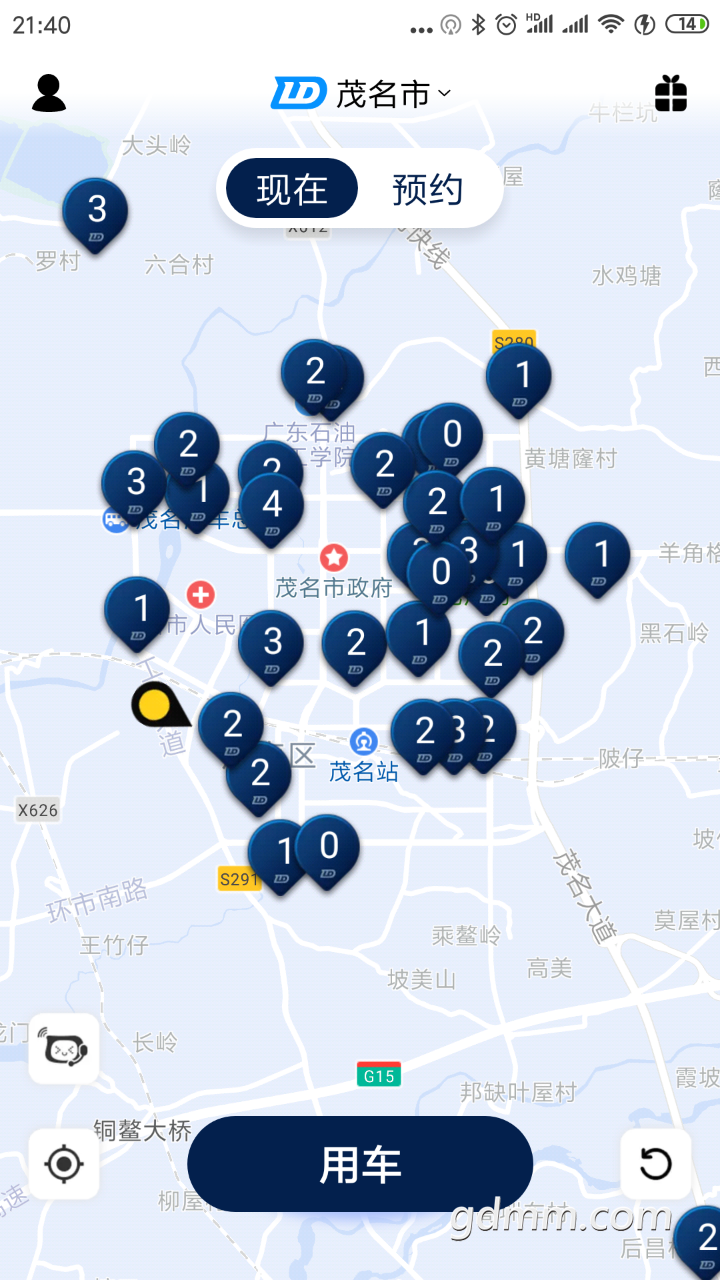Expand the 茂名市 city selector
Viewport: 720px width, 1280px height.
362,94
